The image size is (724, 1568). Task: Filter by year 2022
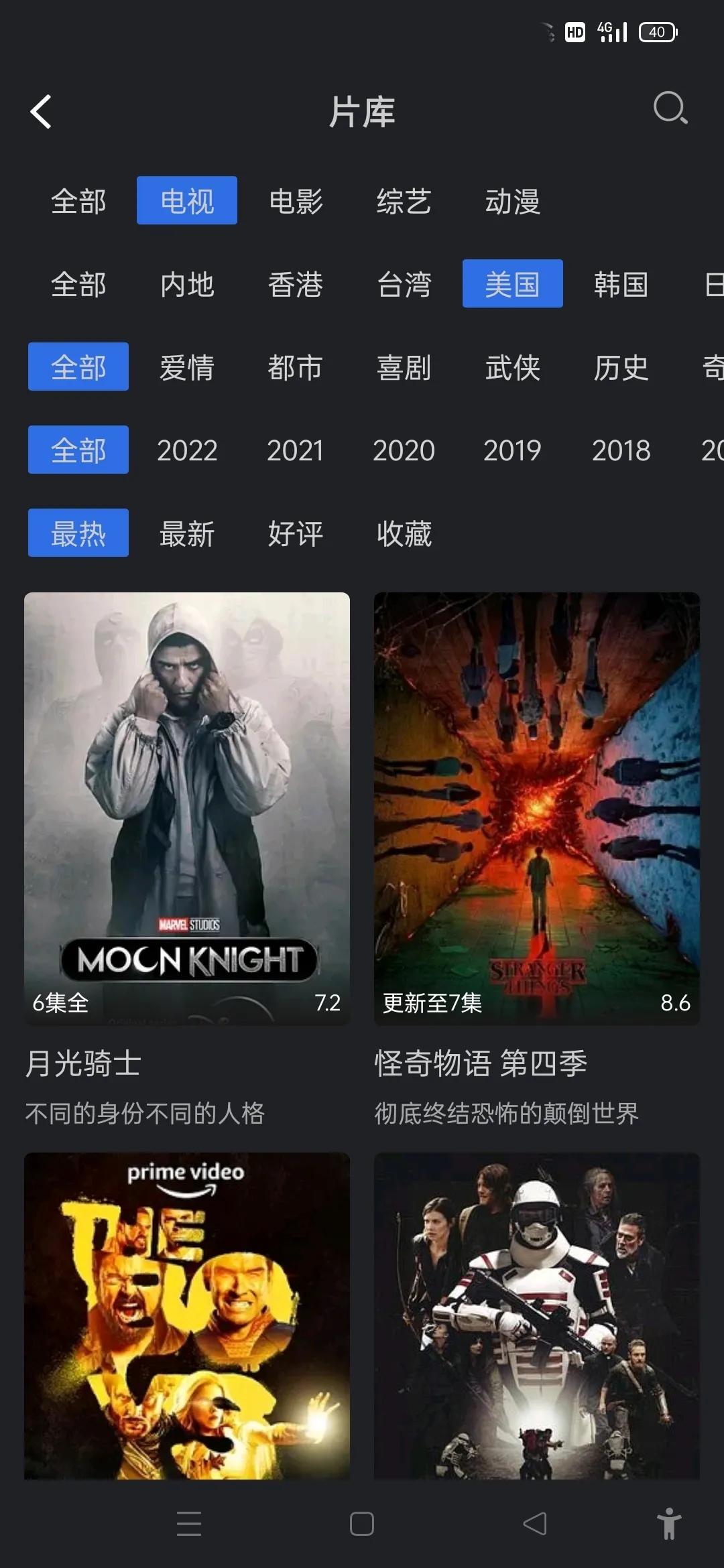pyautogui.click(x=187, y=450)
